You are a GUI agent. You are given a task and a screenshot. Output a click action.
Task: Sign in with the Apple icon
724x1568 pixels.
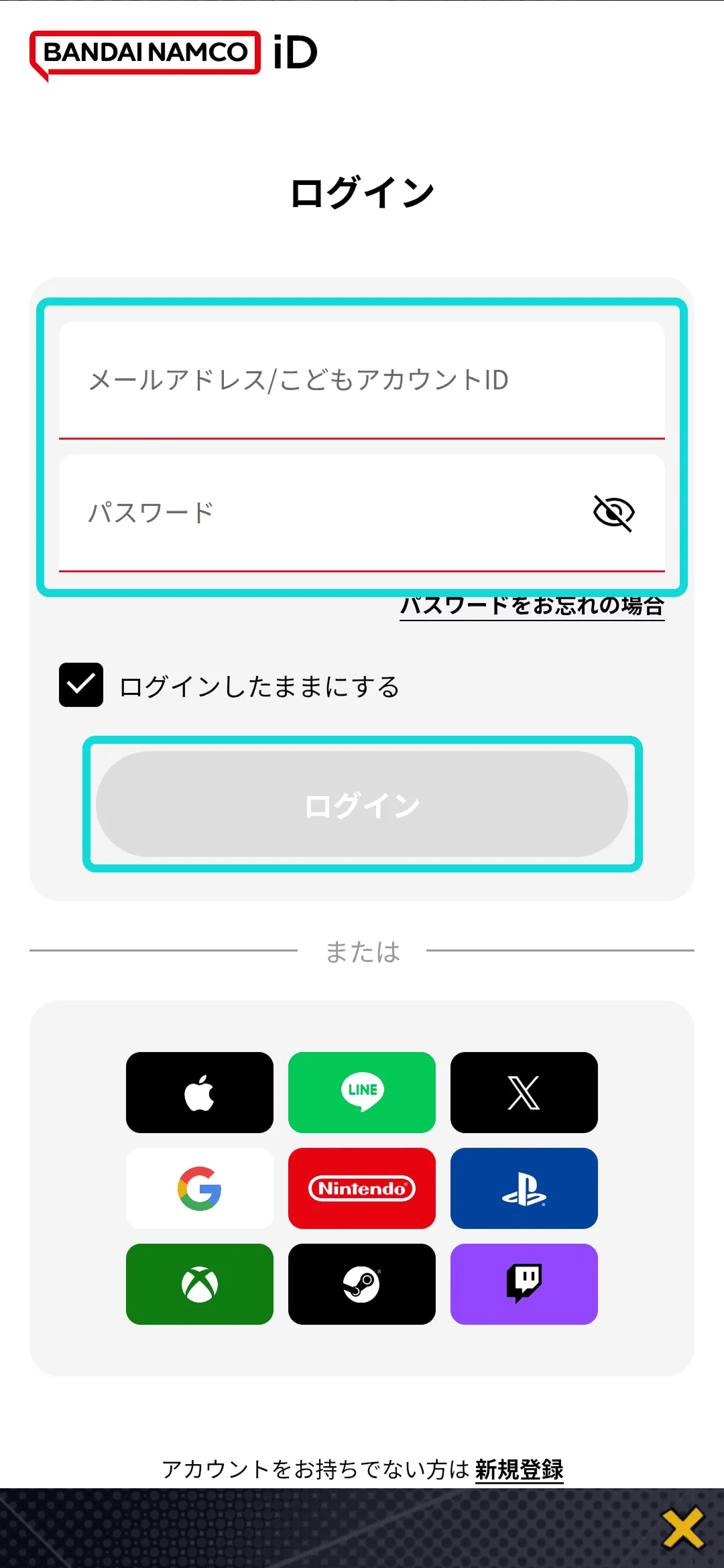coord(199,1091)
